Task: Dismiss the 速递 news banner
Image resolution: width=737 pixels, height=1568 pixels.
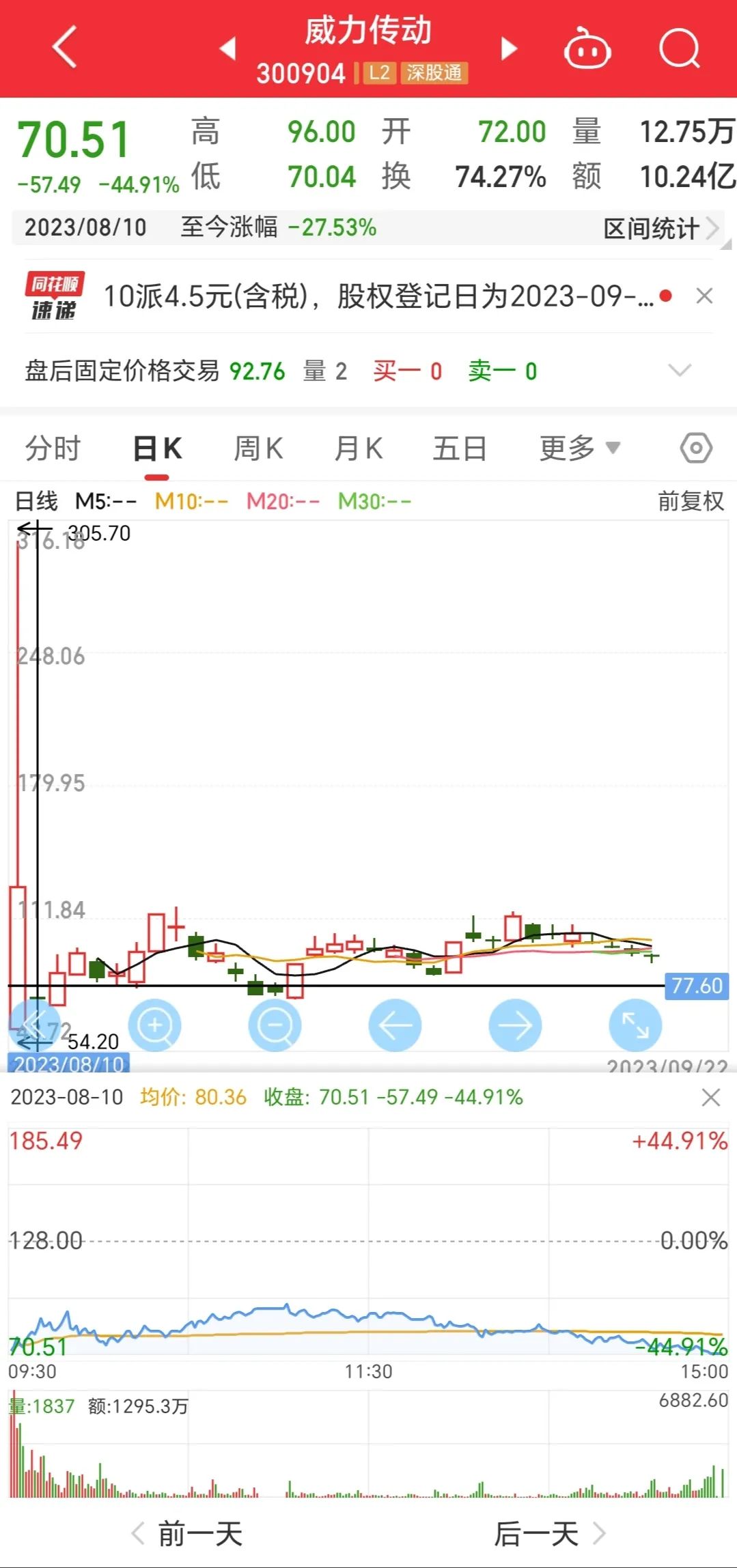Action: [704, 296]
